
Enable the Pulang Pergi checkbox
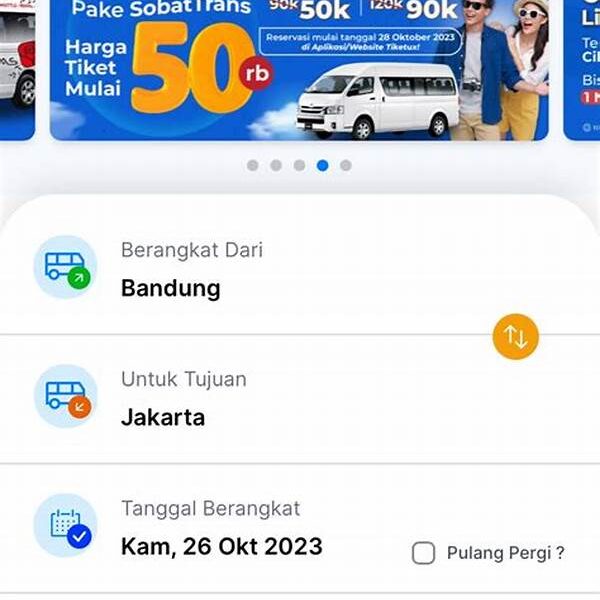point(424,553)
